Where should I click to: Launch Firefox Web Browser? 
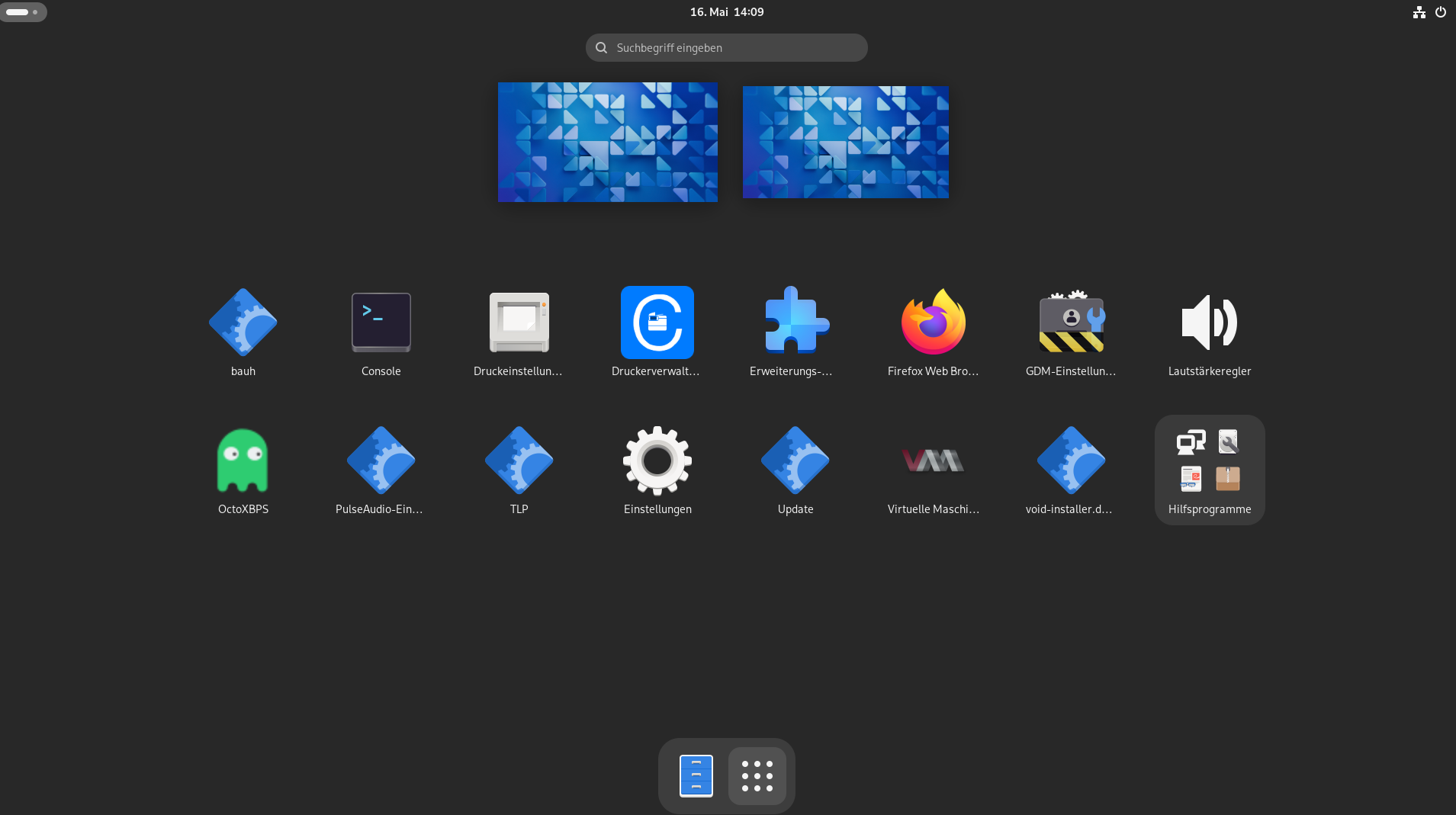933,322
